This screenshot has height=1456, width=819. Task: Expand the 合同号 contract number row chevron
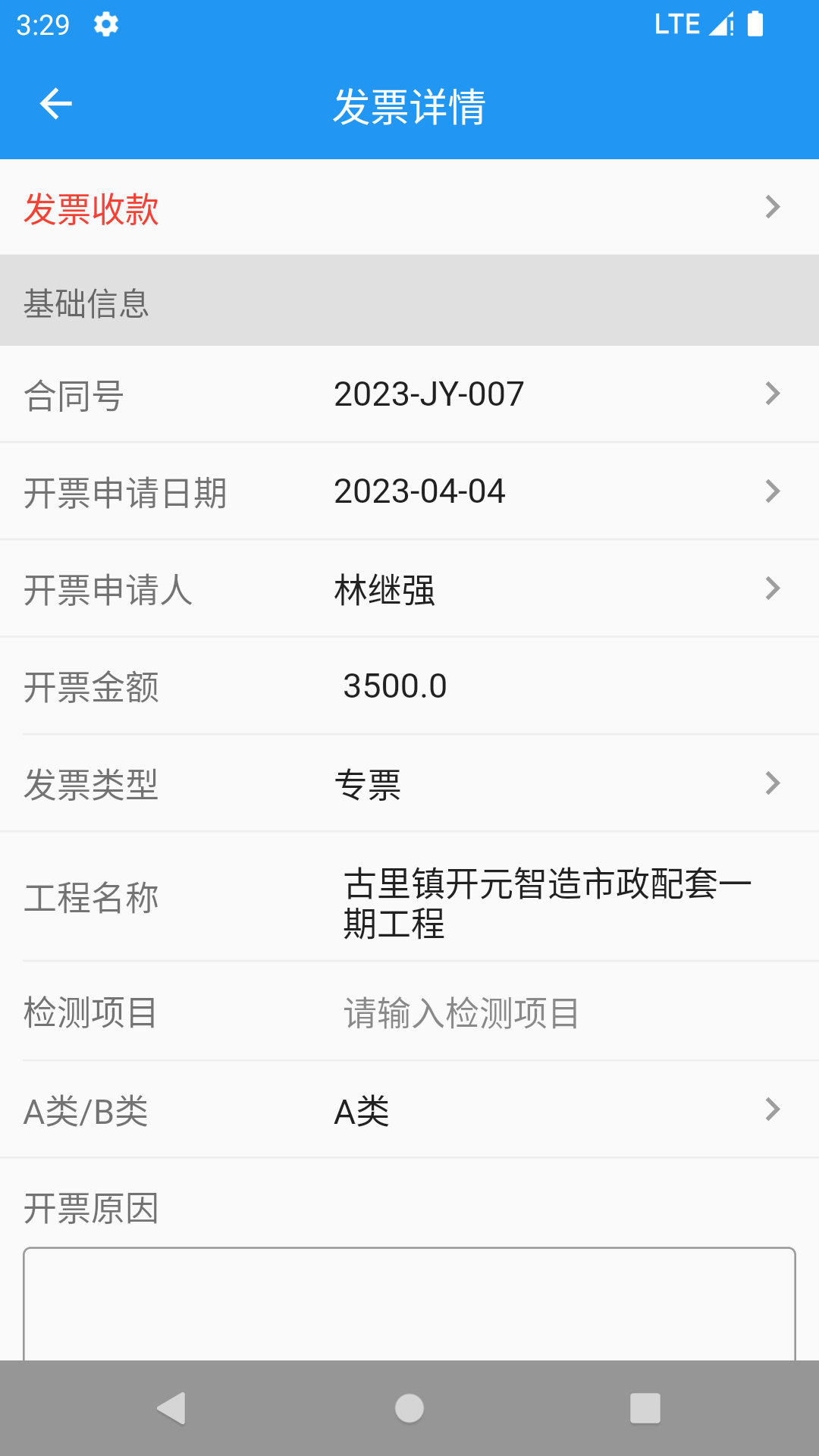tap(771, 394)
